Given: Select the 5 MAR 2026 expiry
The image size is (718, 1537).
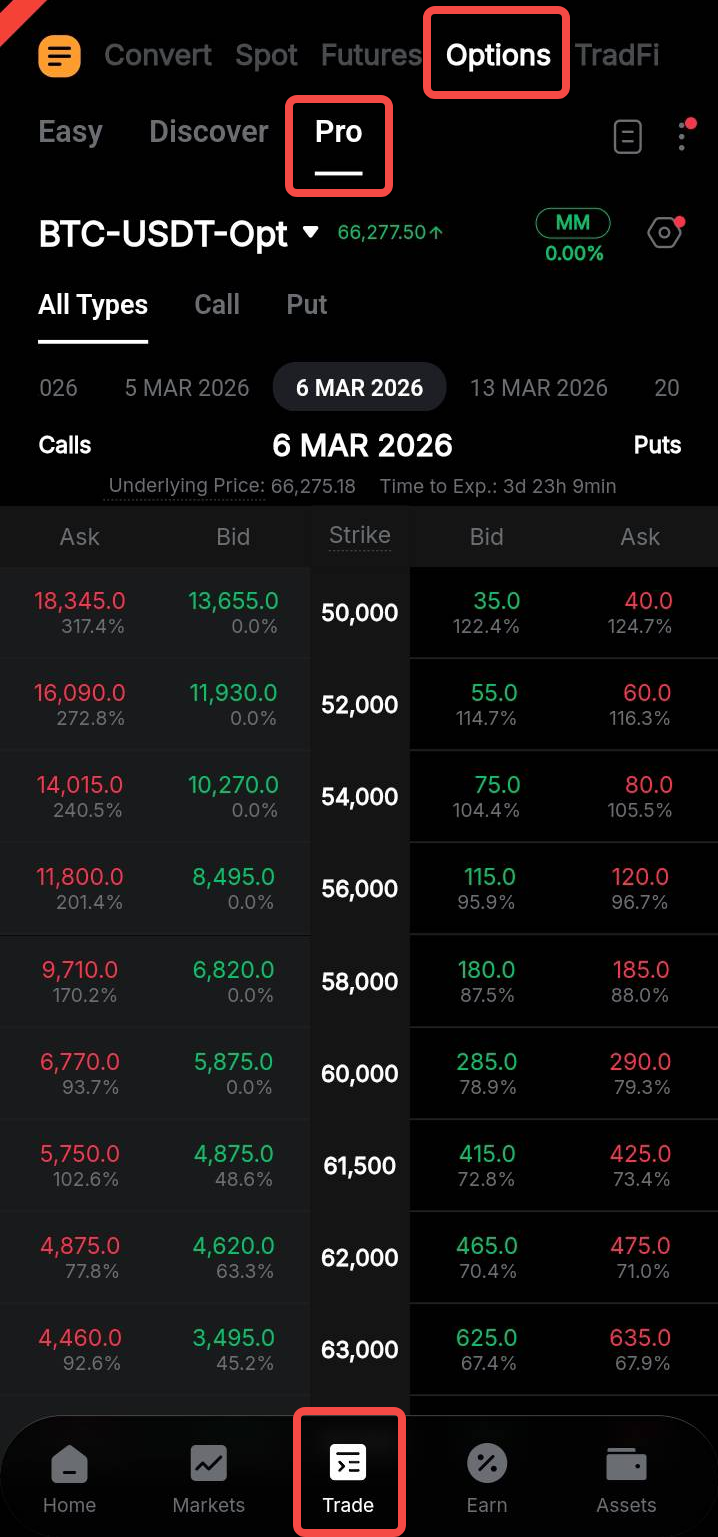Looking at the screenshot, I should point(187,388).
